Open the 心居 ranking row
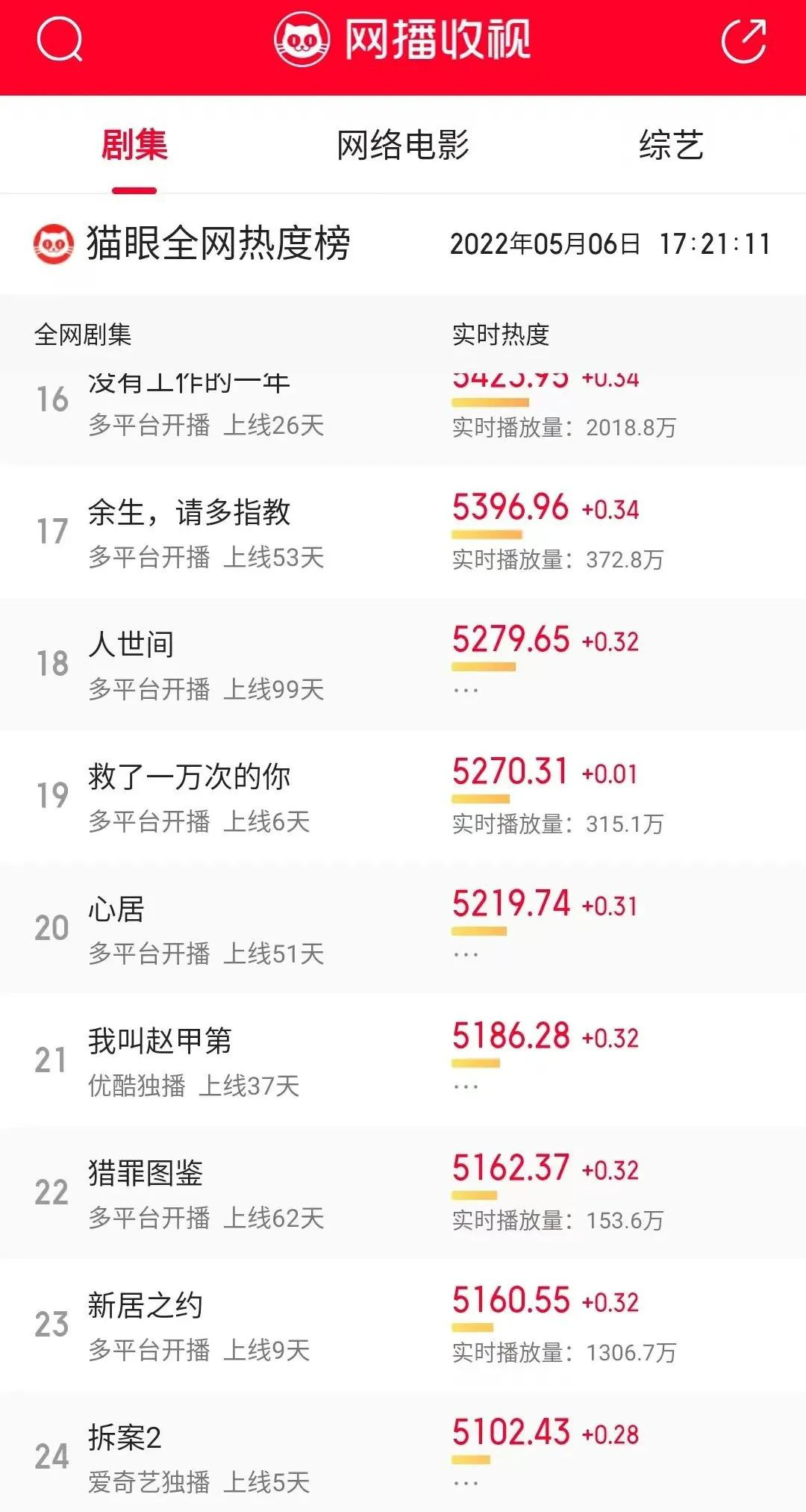 coord(403,928)
